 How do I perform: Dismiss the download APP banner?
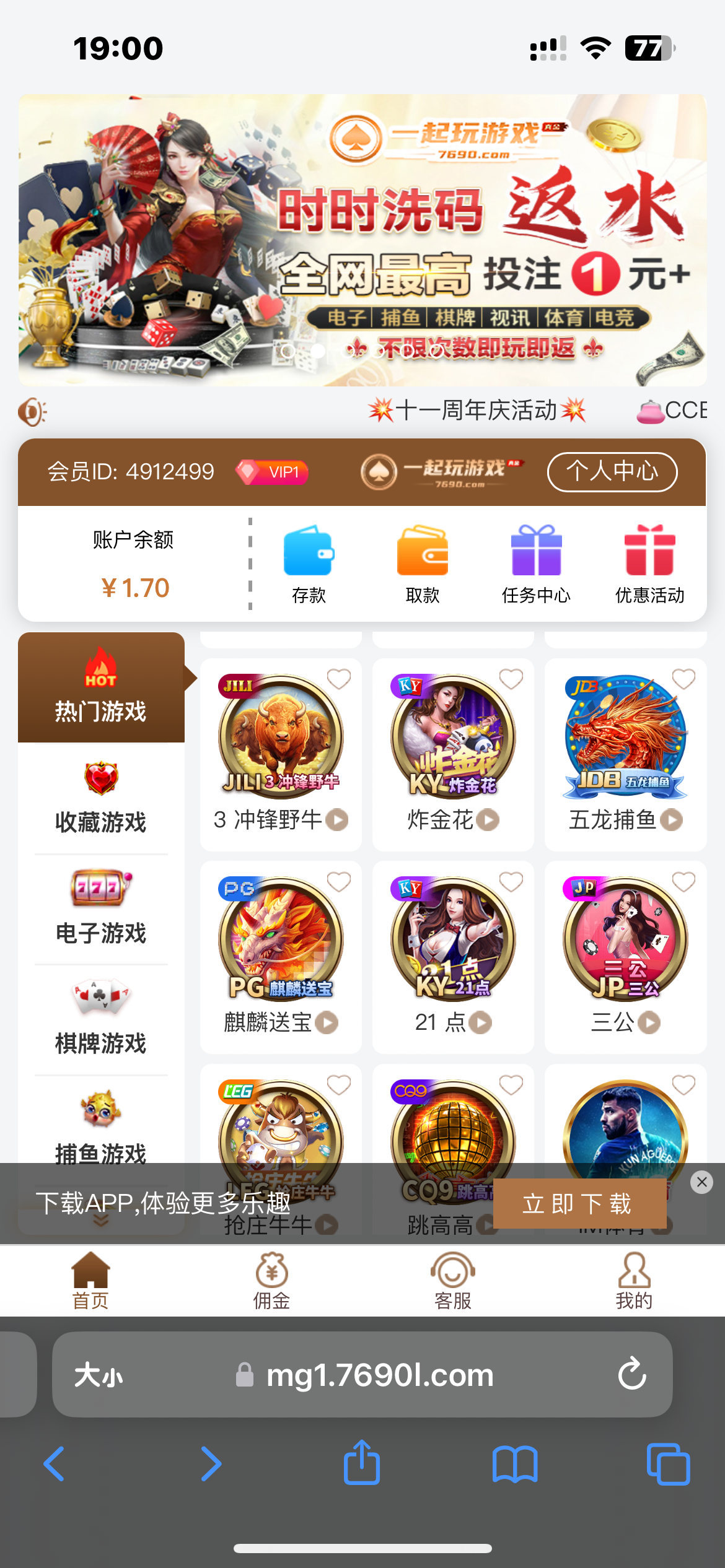click(x=701, y=1182)
